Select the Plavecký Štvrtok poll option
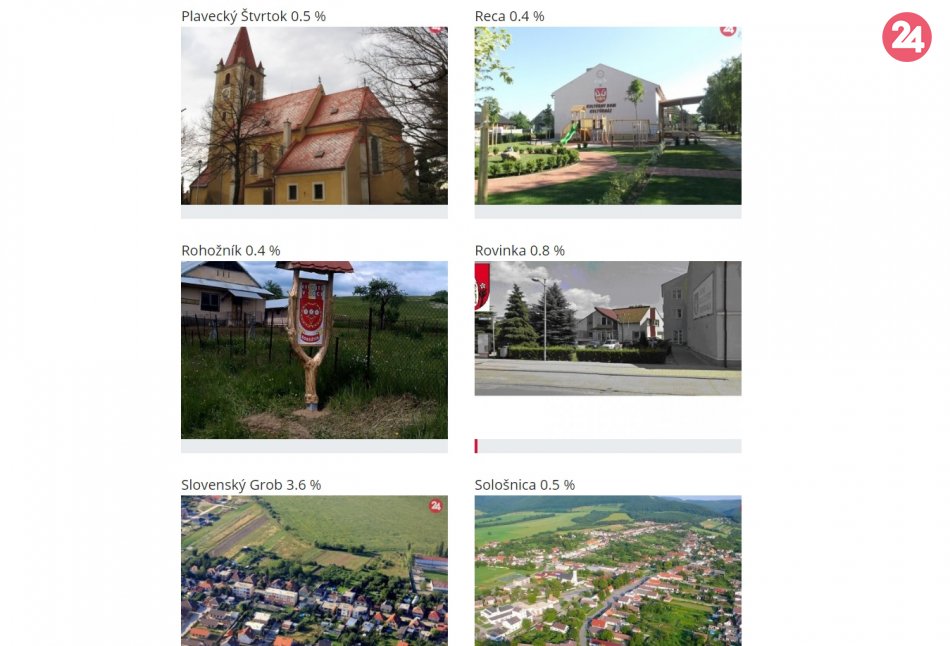950x646 pixels. pyautogui.click(x=314, y=116)
